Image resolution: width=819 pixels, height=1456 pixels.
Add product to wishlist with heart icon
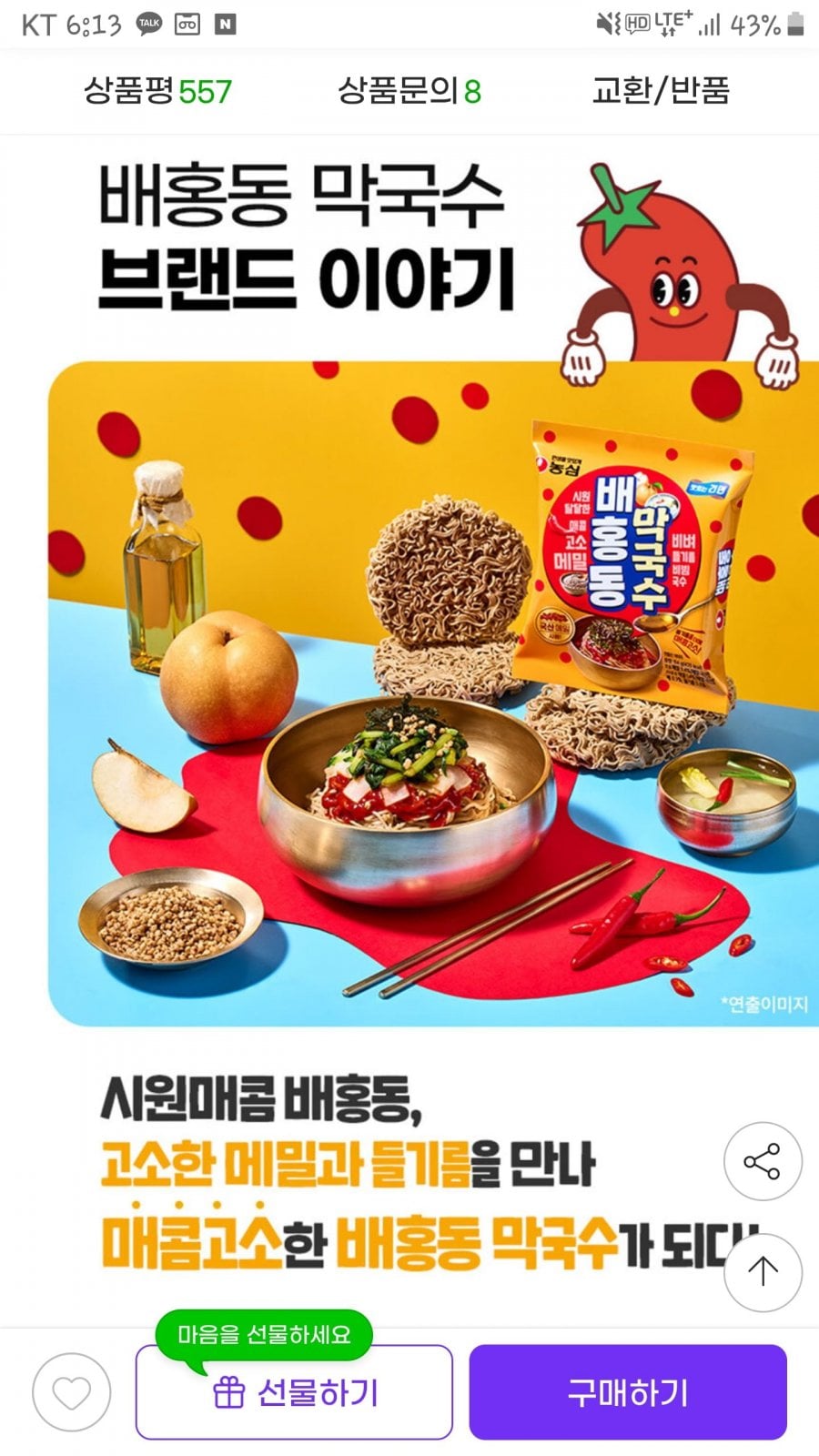[x=72, y=1392]
